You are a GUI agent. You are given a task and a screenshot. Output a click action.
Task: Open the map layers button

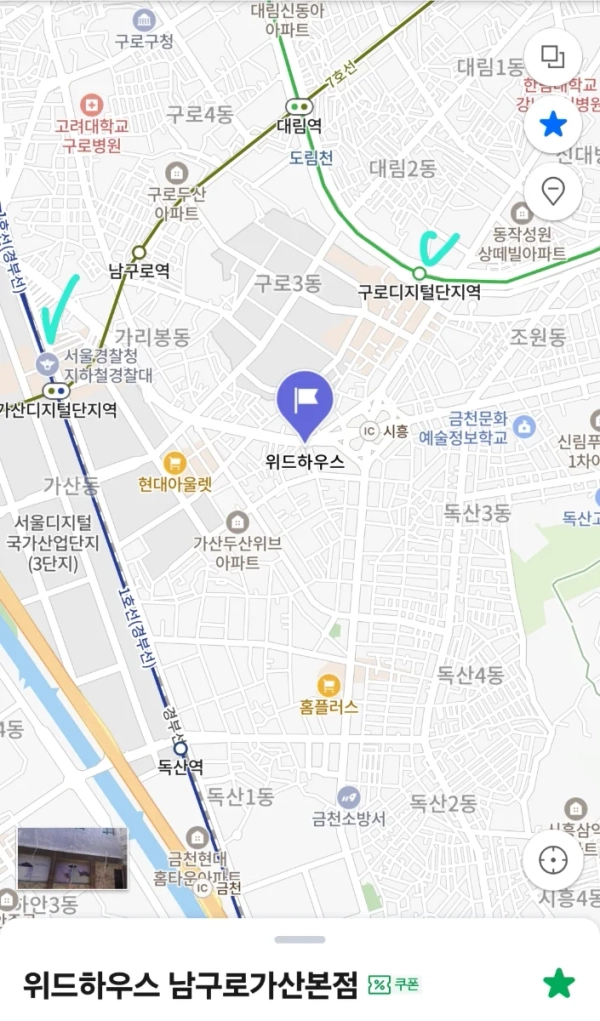tap(553, 56)
